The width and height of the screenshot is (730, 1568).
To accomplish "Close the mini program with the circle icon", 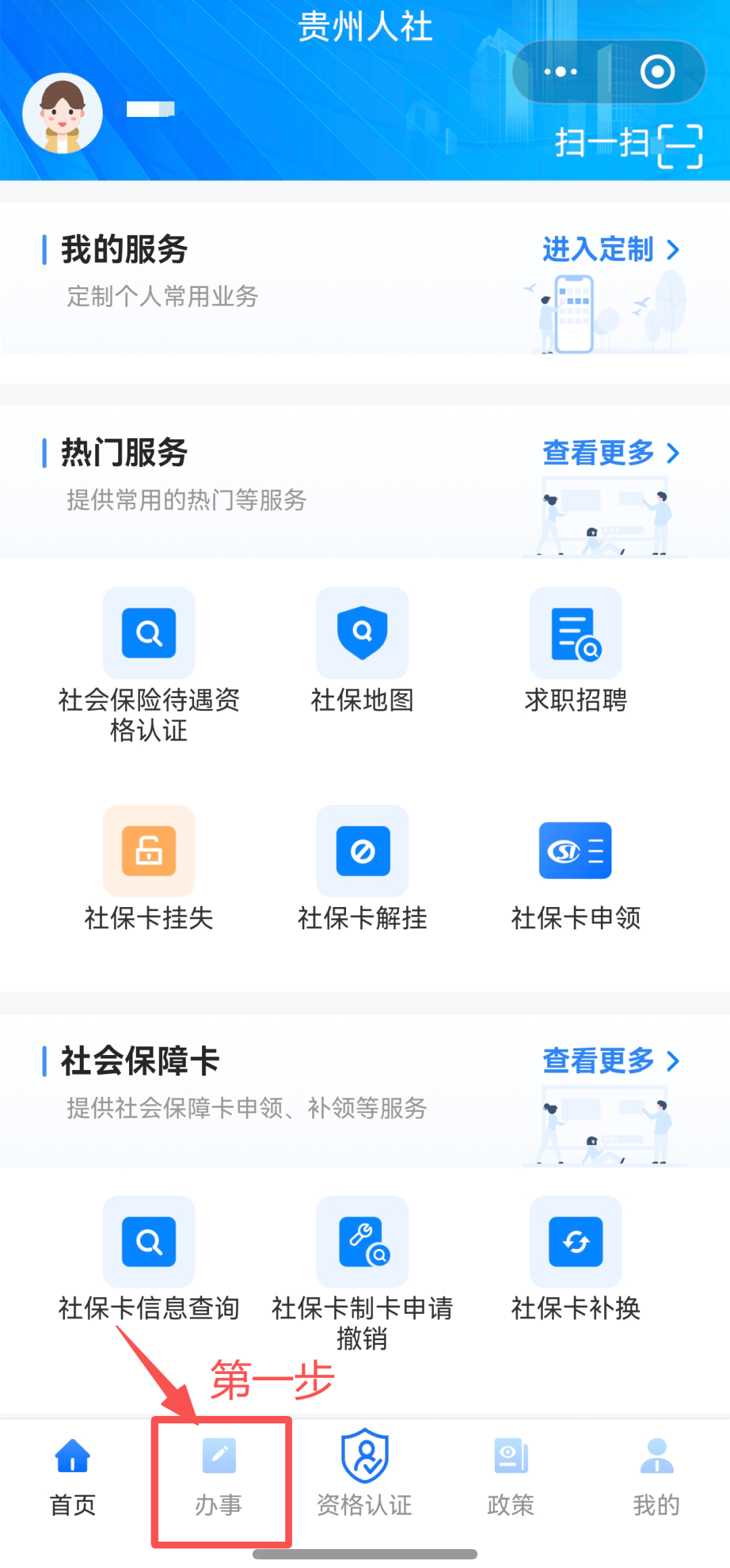I will tap(657, 72).
